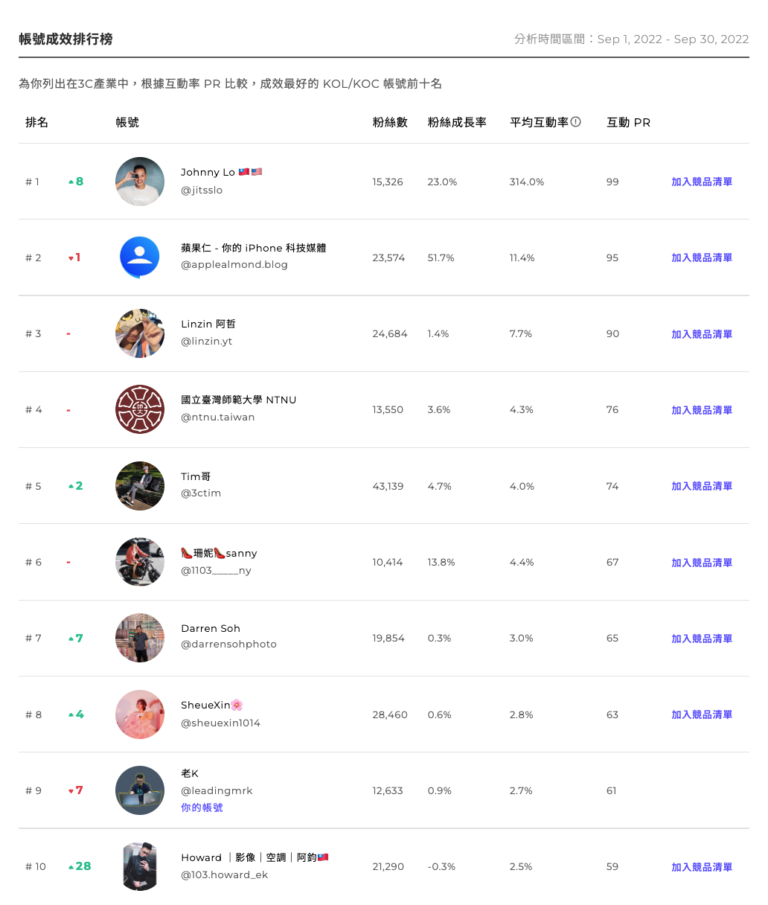This screenshot has width=768, height=905.
Task: Add SheueXin to the competitor list
Action: (701, 715)
